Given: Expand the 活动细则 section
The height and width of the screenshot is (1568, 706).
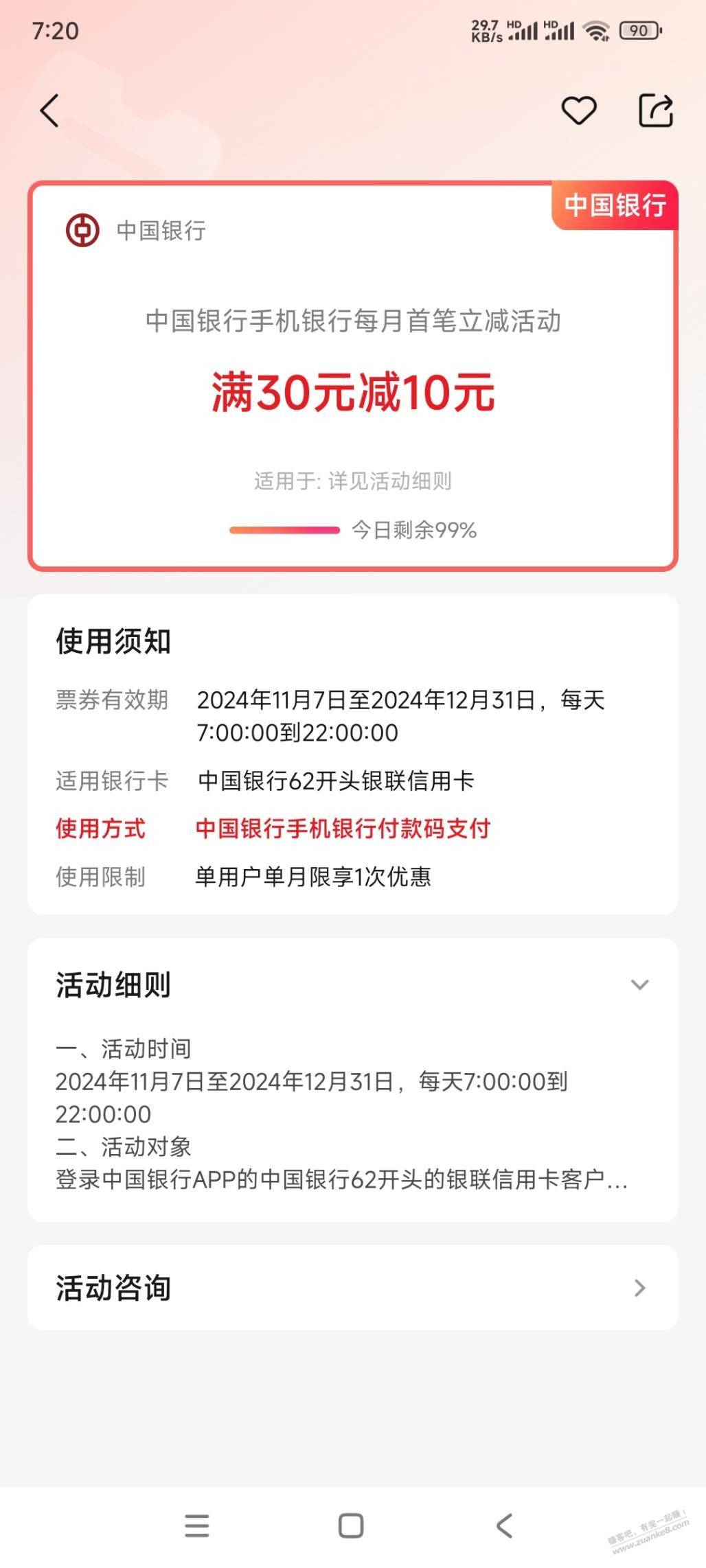Looking at the screenshot, I should (x=639, y=985).
